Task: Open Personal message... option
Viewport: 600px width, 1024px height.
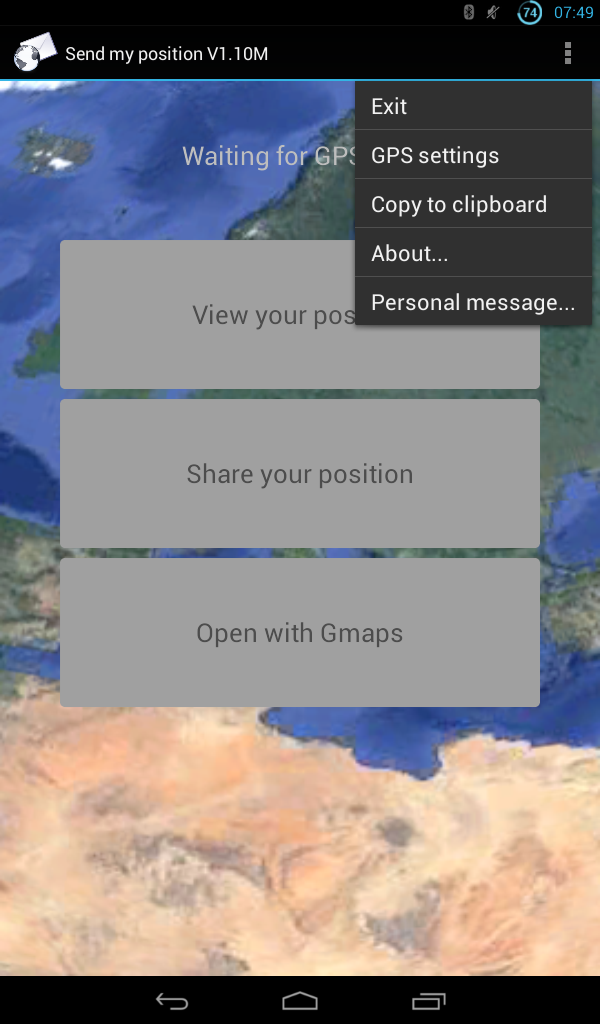Action: point(473,302)
